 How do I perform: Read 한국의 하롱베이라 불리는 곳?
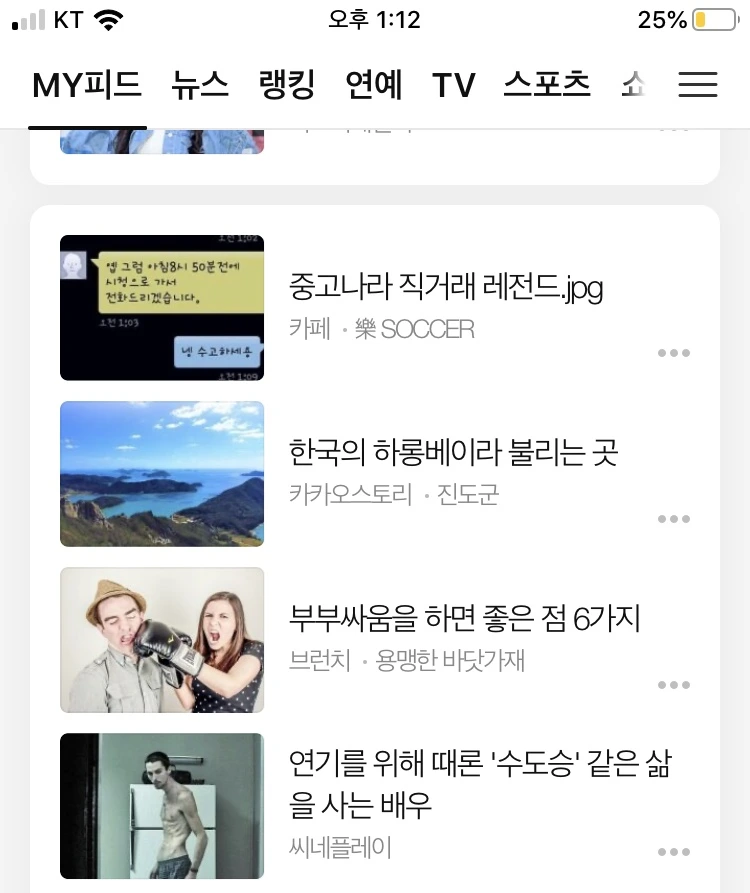[x=453, y=453]
